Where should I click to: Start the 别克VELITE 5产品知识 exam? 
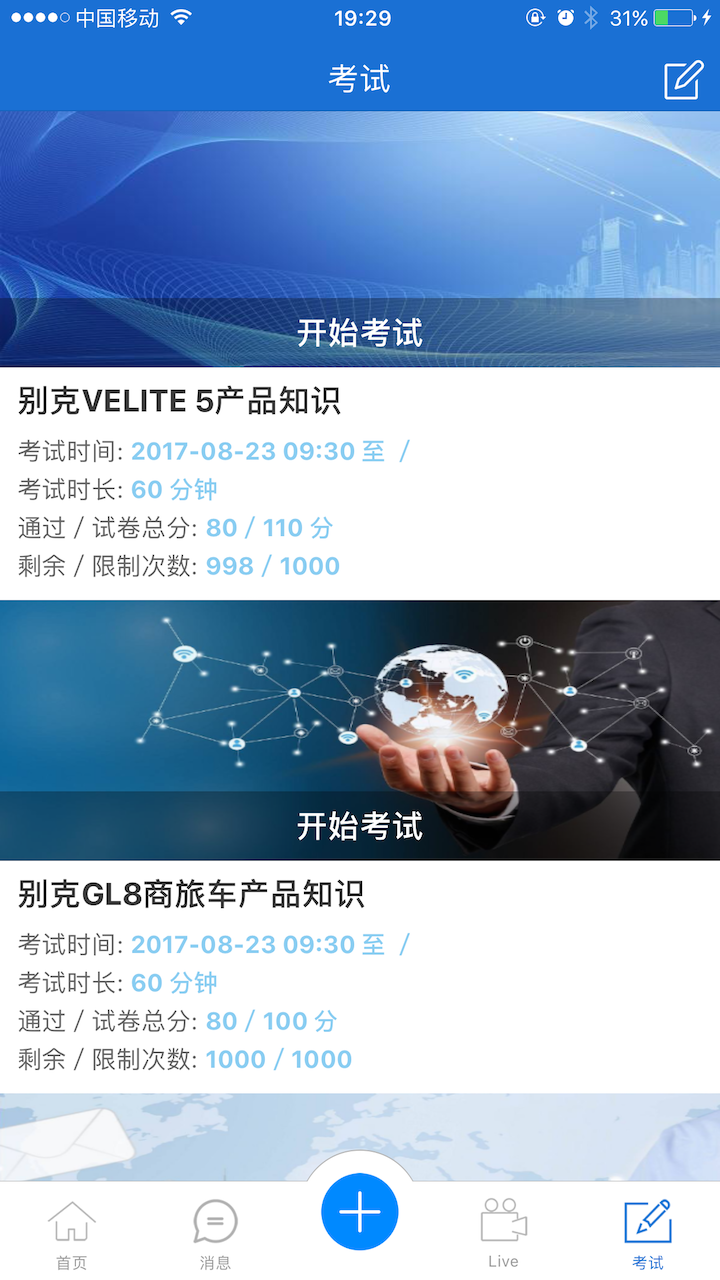pos(360,332)
